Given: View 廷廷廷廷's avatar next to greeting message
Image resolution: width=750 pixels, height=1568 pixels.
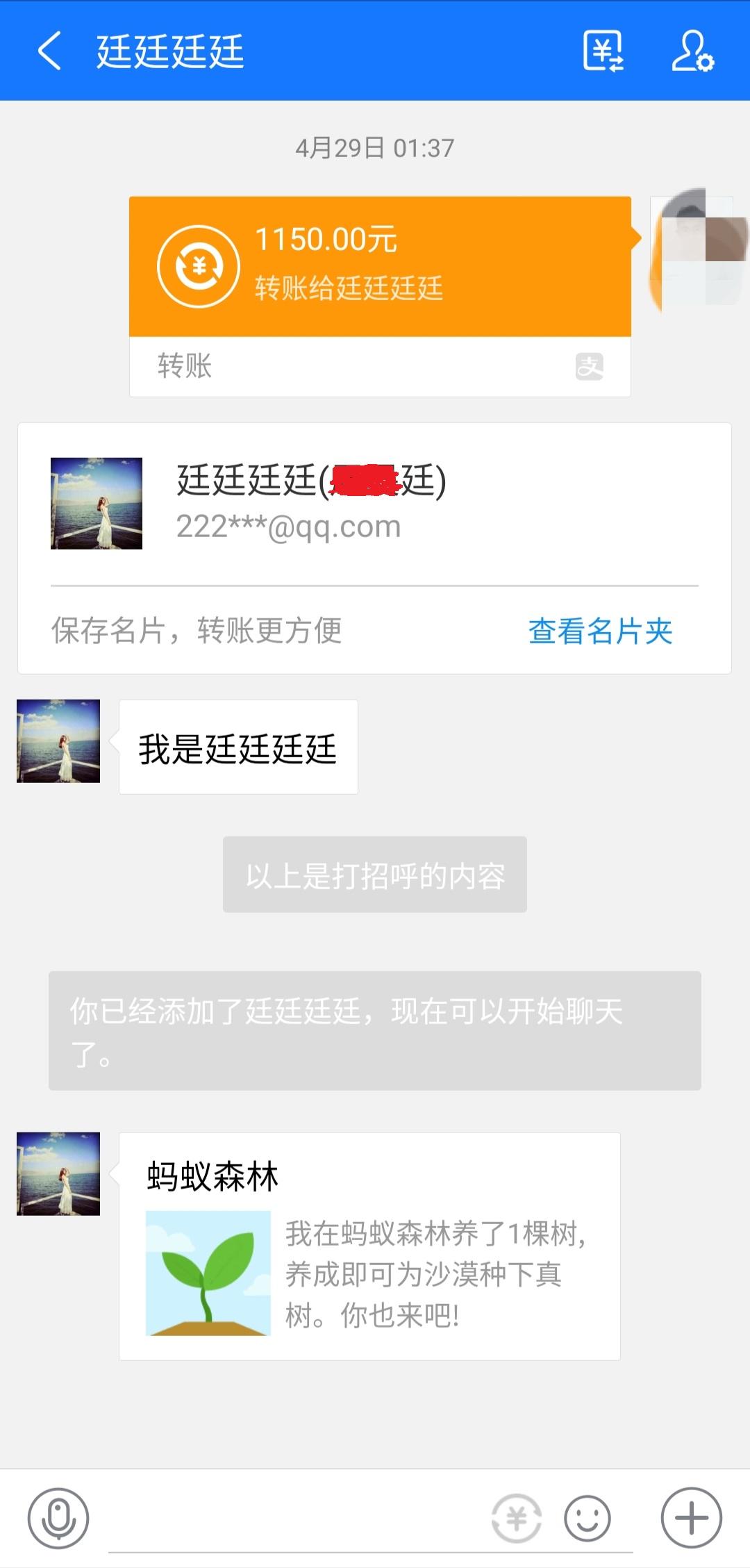Looking at the screenshot, I should (x=58, y=741).
